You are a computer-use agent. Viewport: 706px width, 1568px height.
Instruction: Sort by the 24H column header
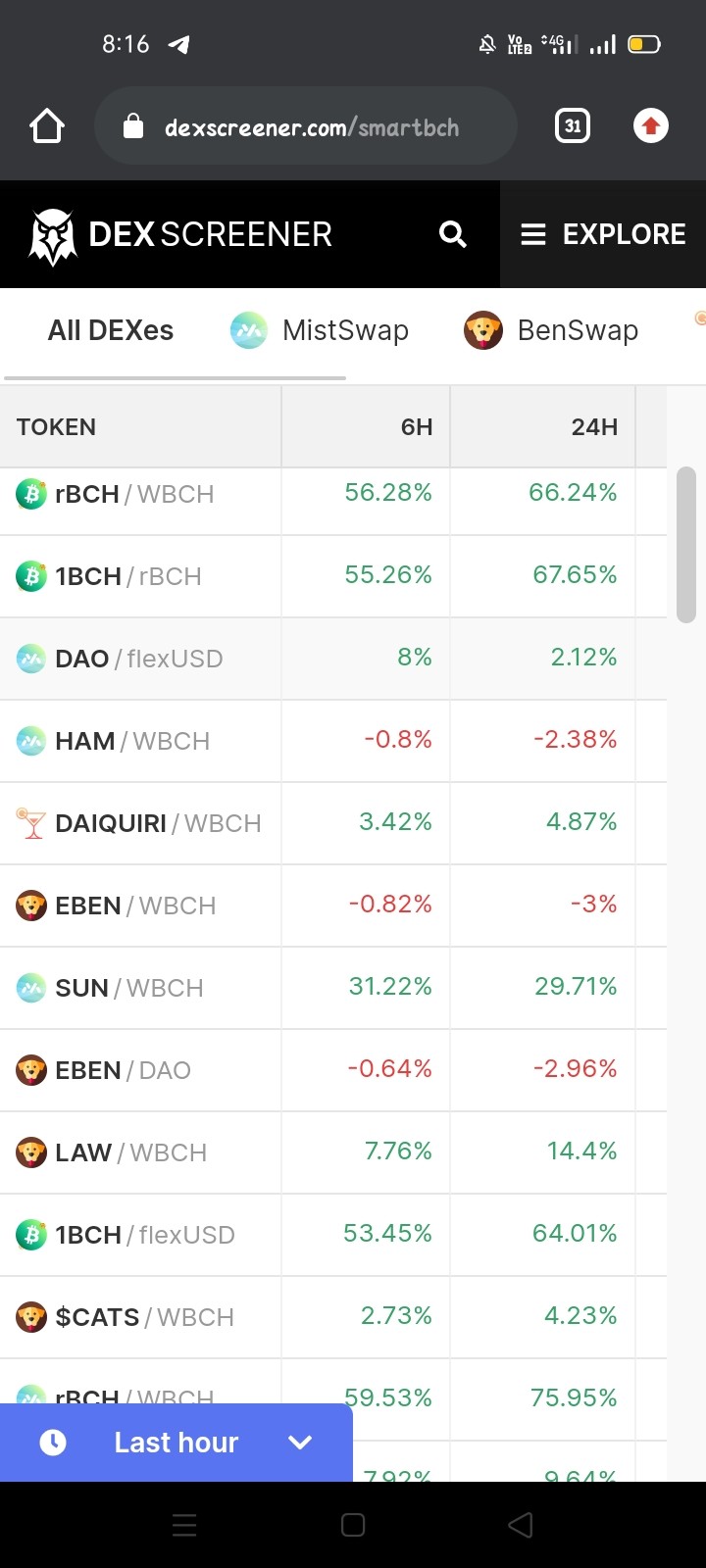click(x=543, y=427)
